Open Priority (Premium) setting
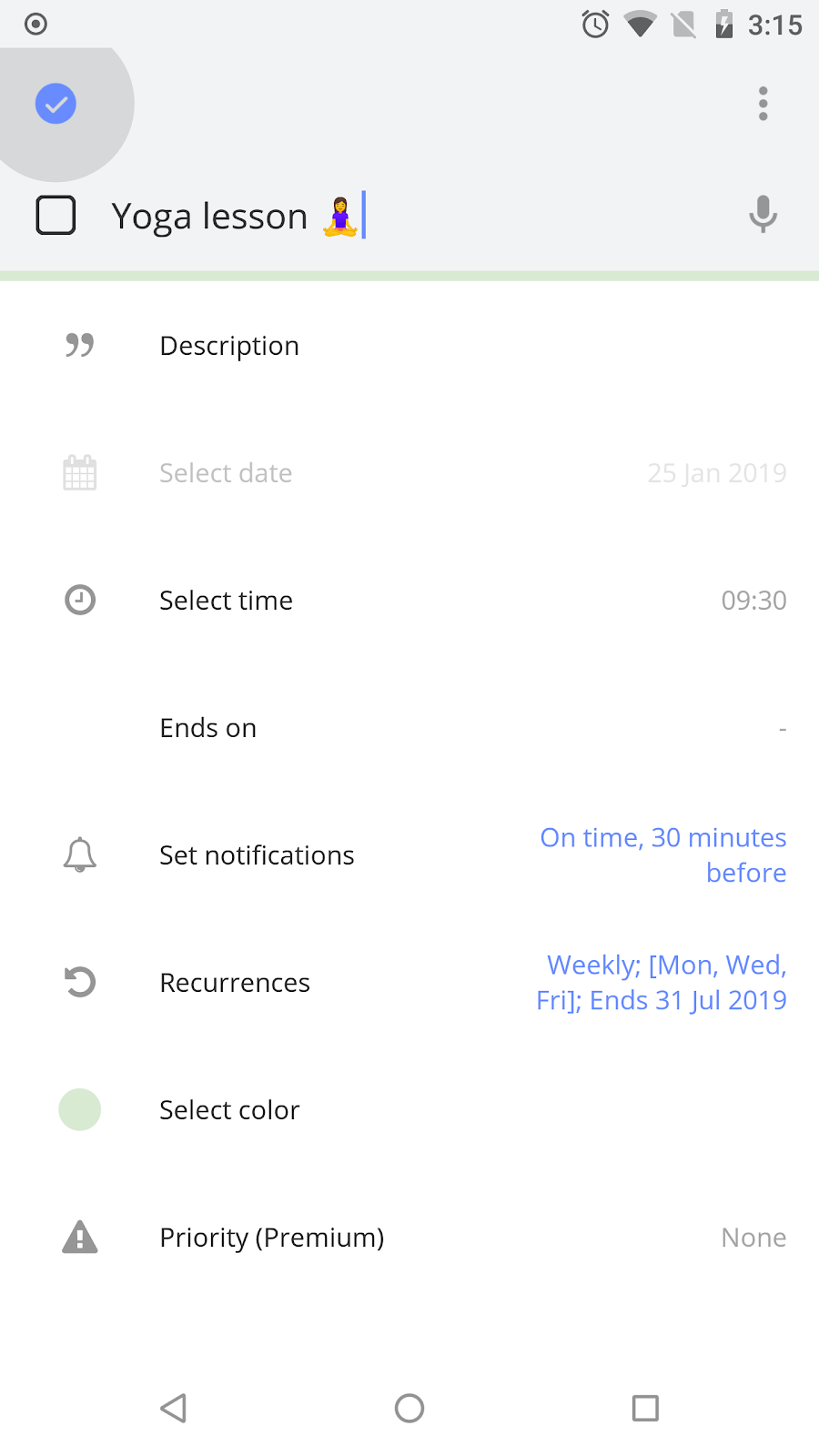This screenshot has width=819, height=1456. click(x=409, y=1238)
